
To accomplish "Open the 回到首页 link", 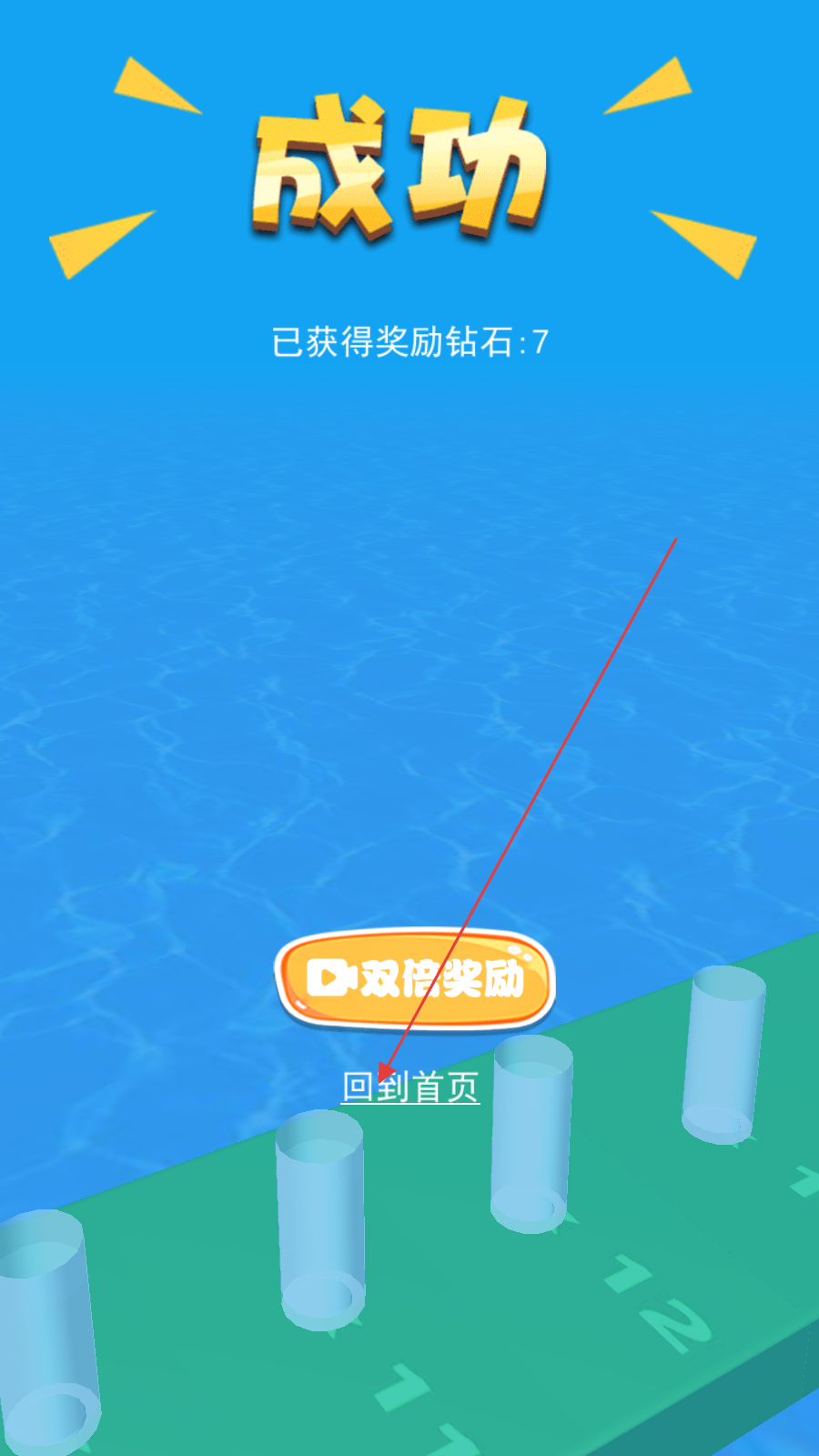I will click(x=410, y=1087).
